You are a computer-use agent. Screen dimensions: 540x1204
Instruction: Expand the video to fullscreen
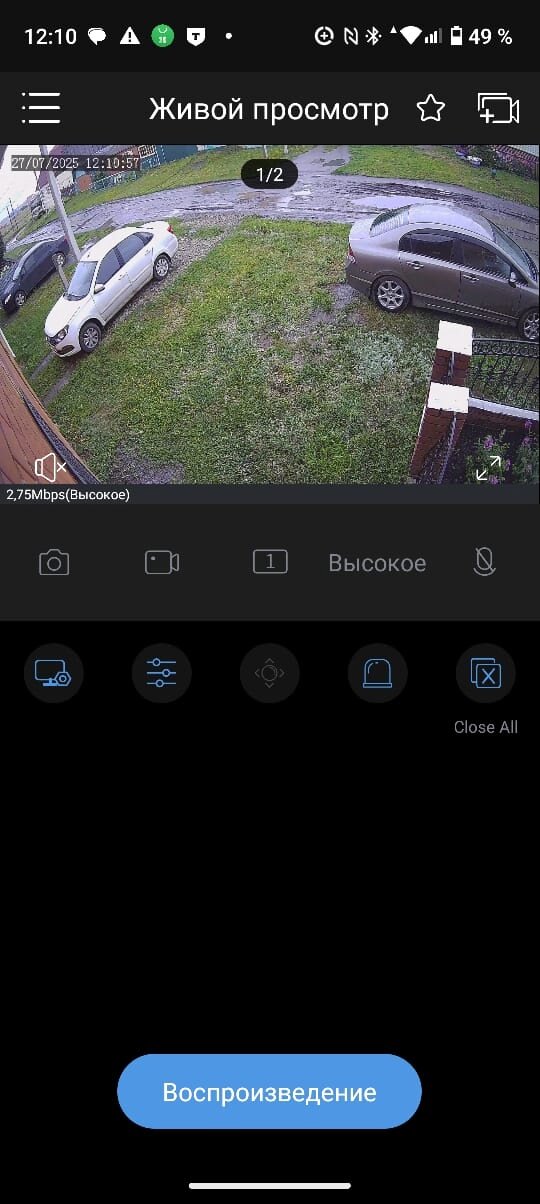pyautogui.click(x=488, y=467)
